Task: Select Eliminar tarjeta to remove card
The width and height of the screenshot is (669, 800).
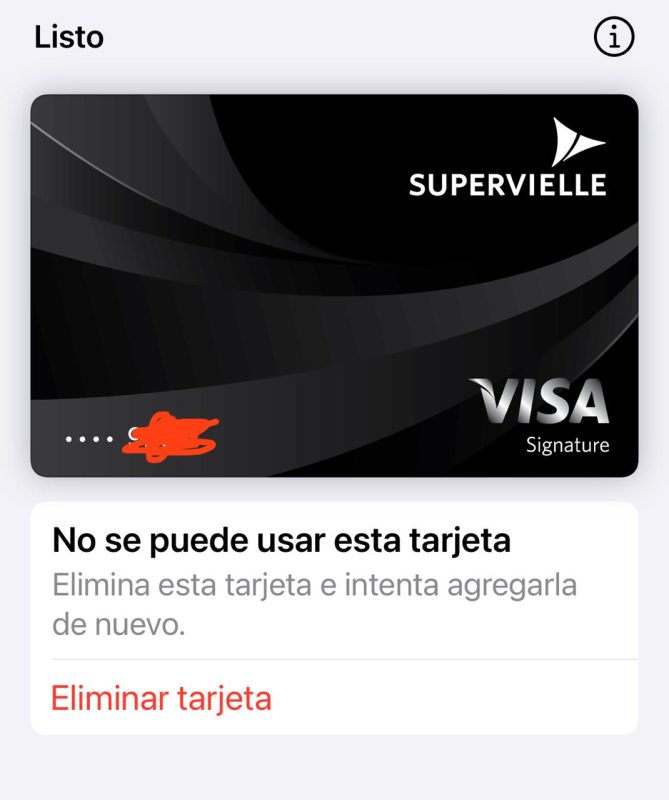Action: pos(161,698)
